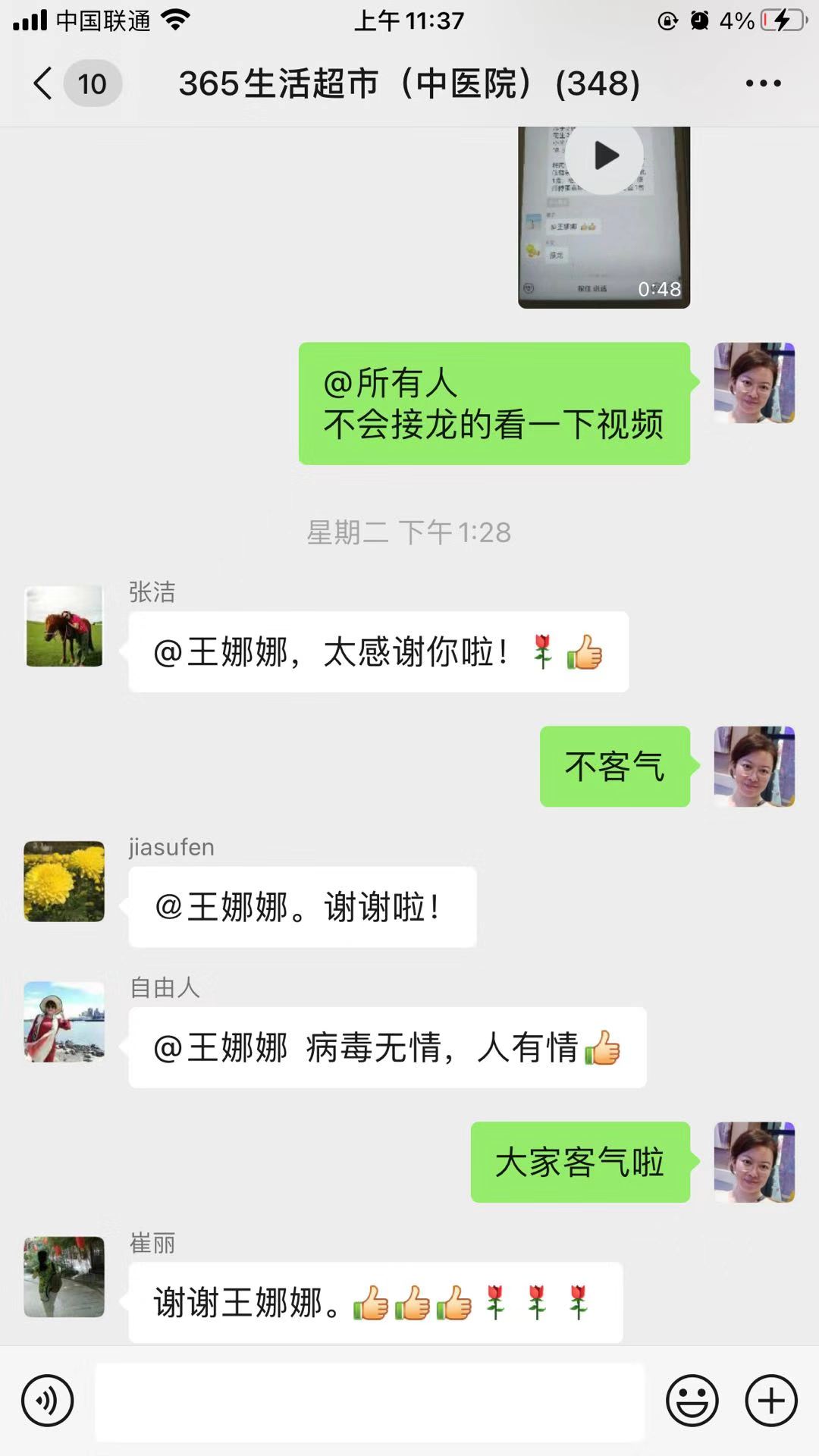The image size is (819, 1456).
Task: Tap 王娜娜's avatar next to 不客气
Action: coord(755,767)
